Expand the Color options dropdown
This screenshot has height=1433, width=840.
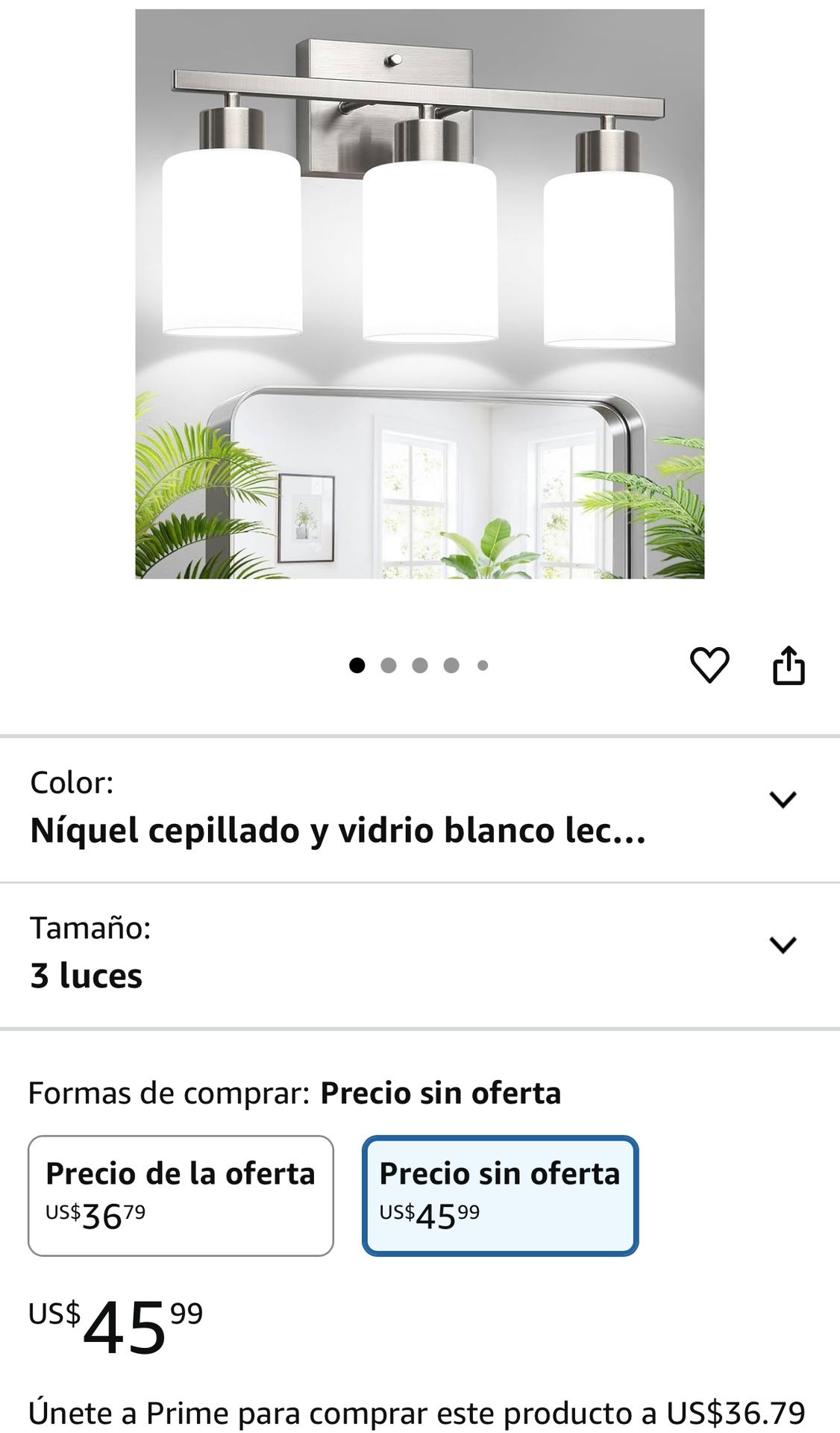(783, 800)
